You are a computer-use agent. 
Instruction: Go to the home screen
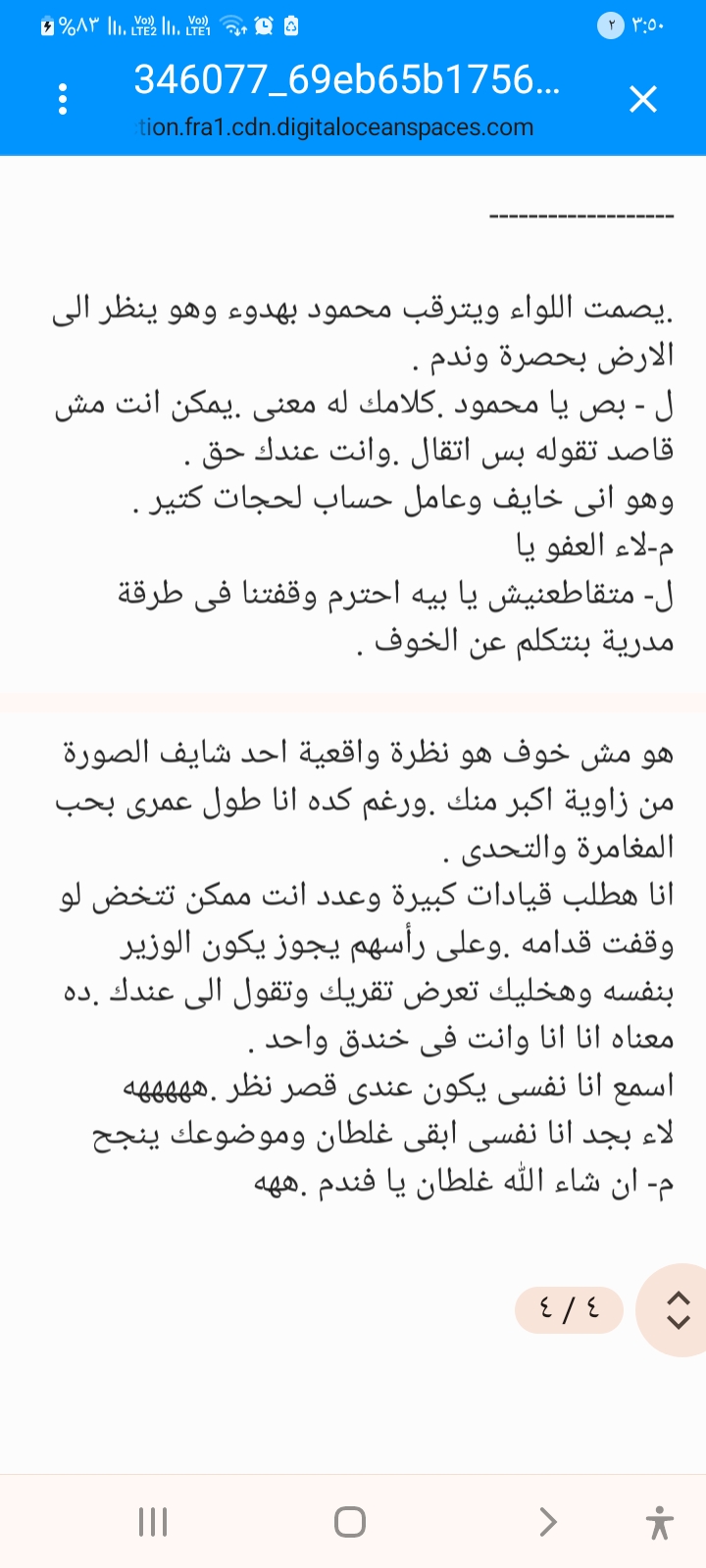(x=350, y=1522)
